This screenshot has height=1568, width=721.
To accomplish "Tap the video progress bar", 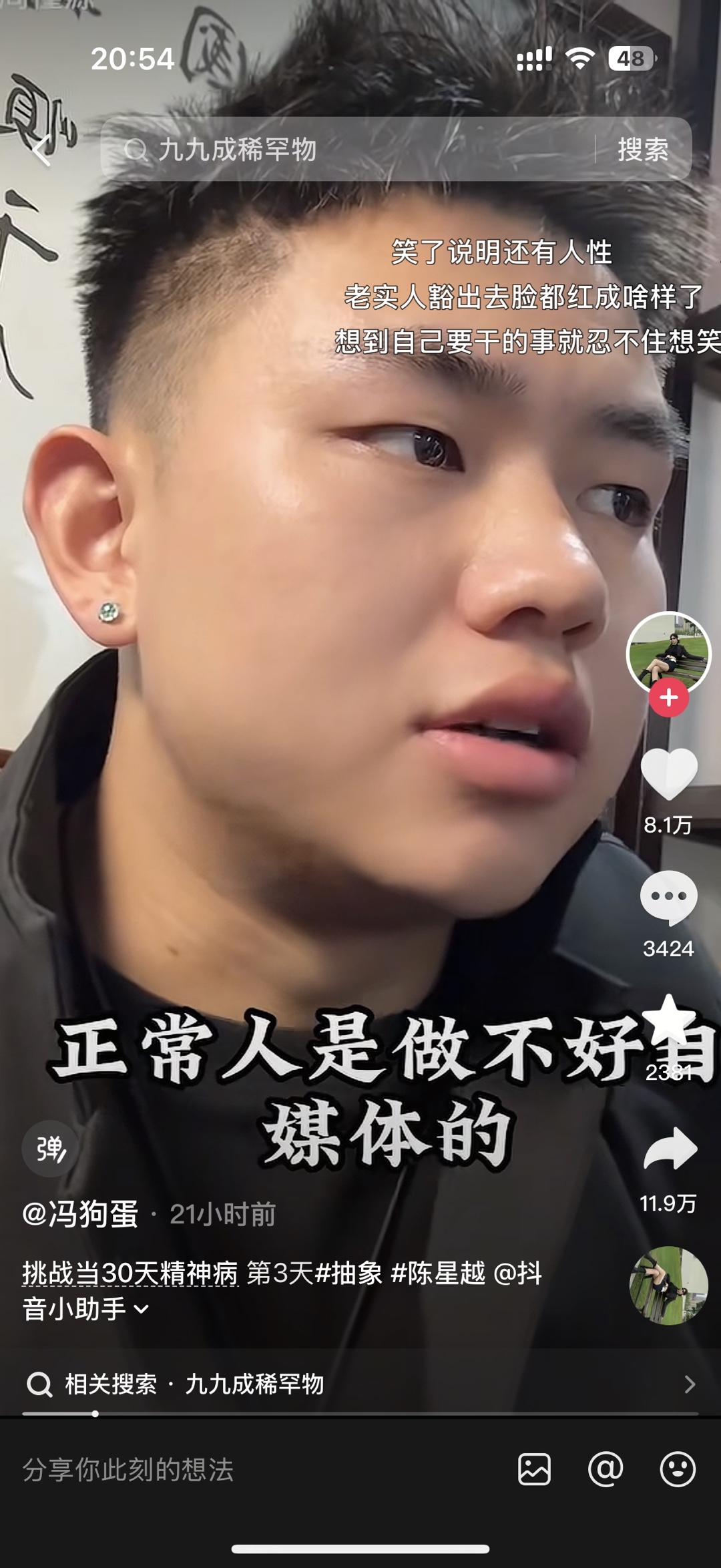I will coord(360,1414).
